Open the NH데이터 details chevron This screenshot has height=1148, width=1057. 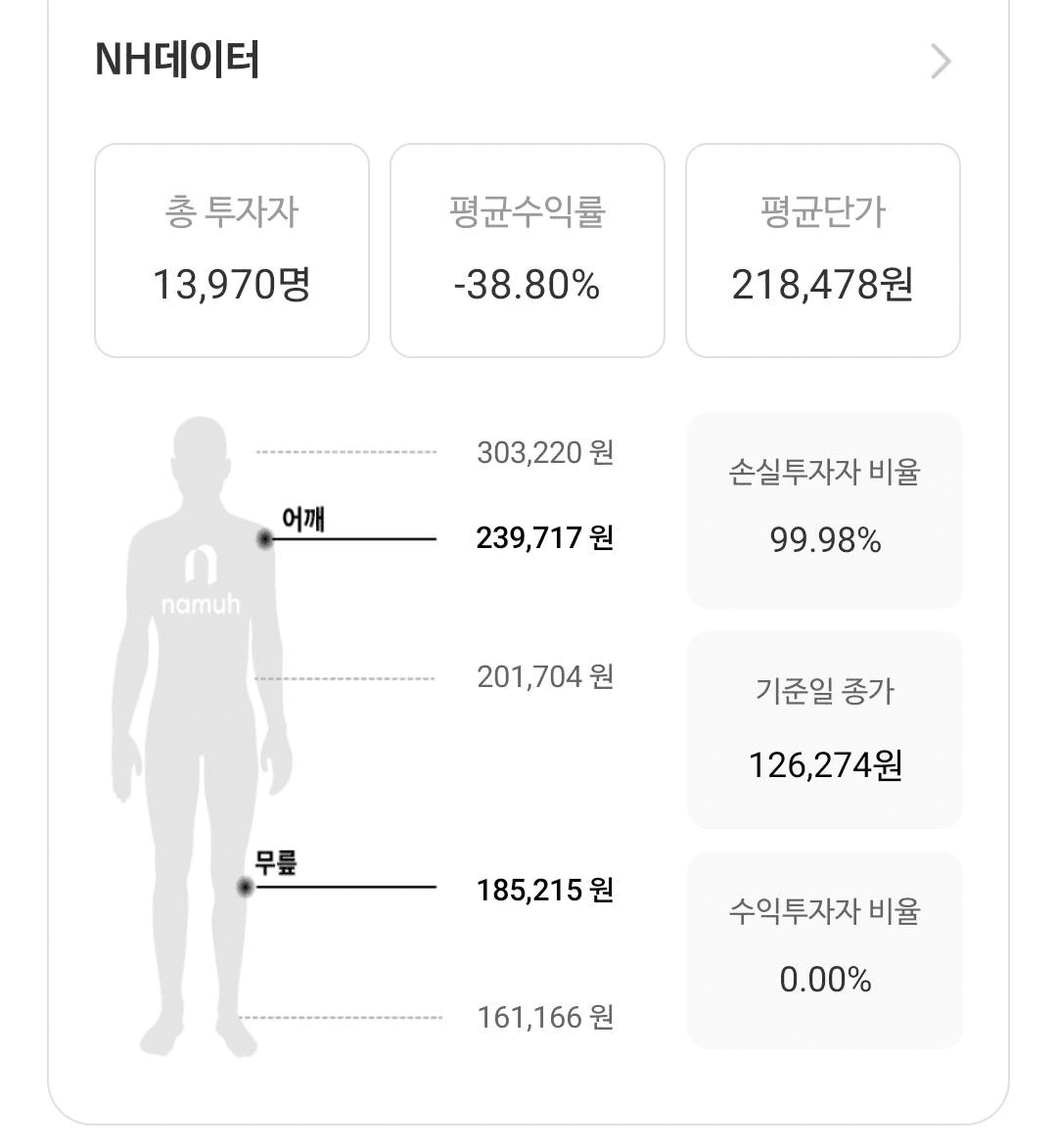(x=941, y=62)
